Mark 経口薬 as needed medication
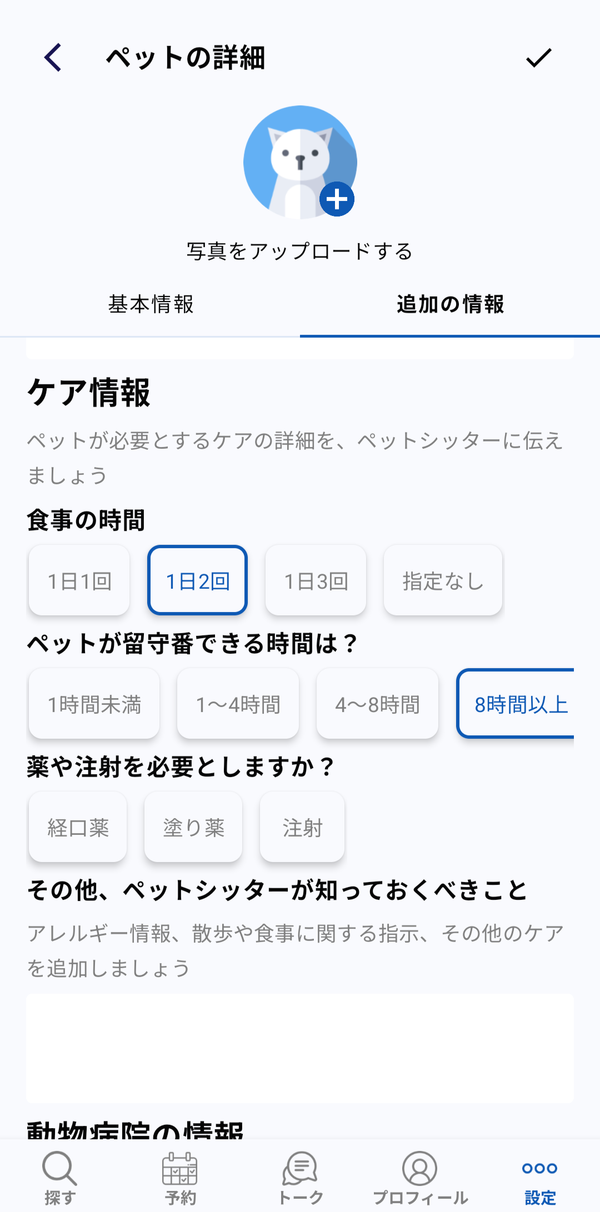600x1212 pixels. click(x=78, y=827)
